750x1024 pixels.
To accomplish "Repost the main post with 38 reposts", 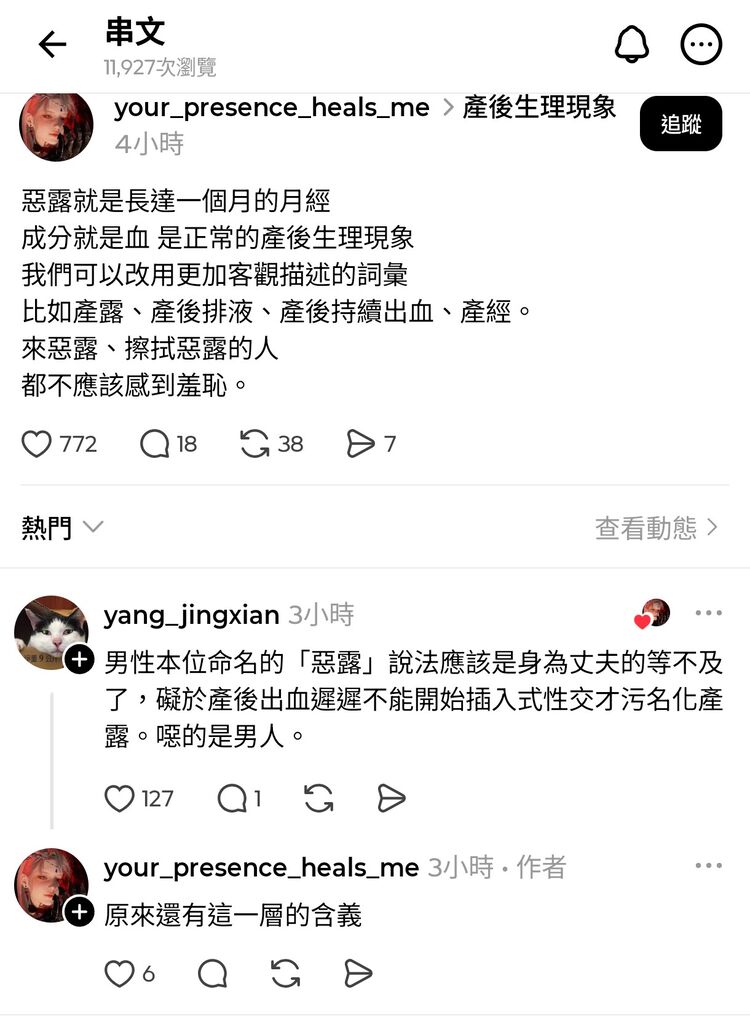I will point(256,444).
